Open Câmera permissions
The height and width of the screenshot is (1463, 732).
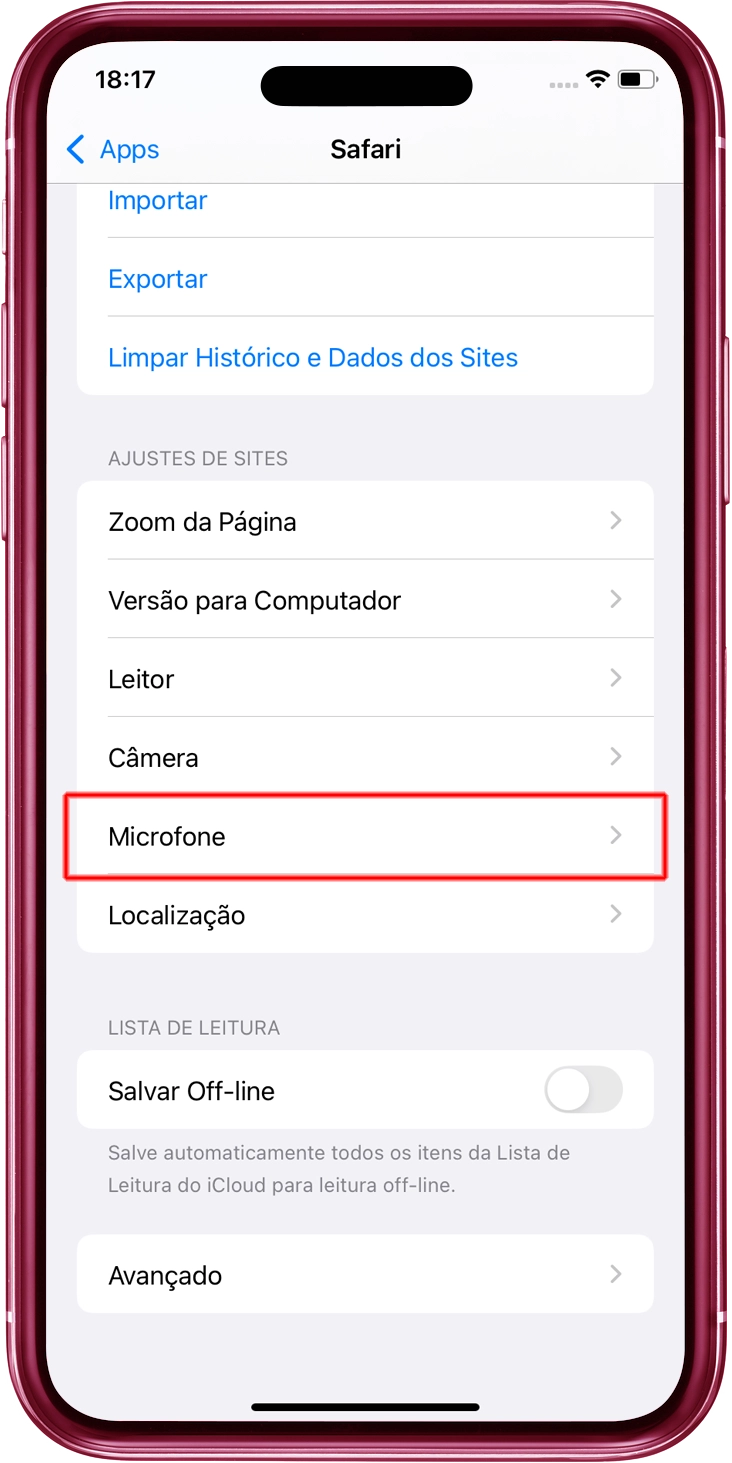(365, 758)
